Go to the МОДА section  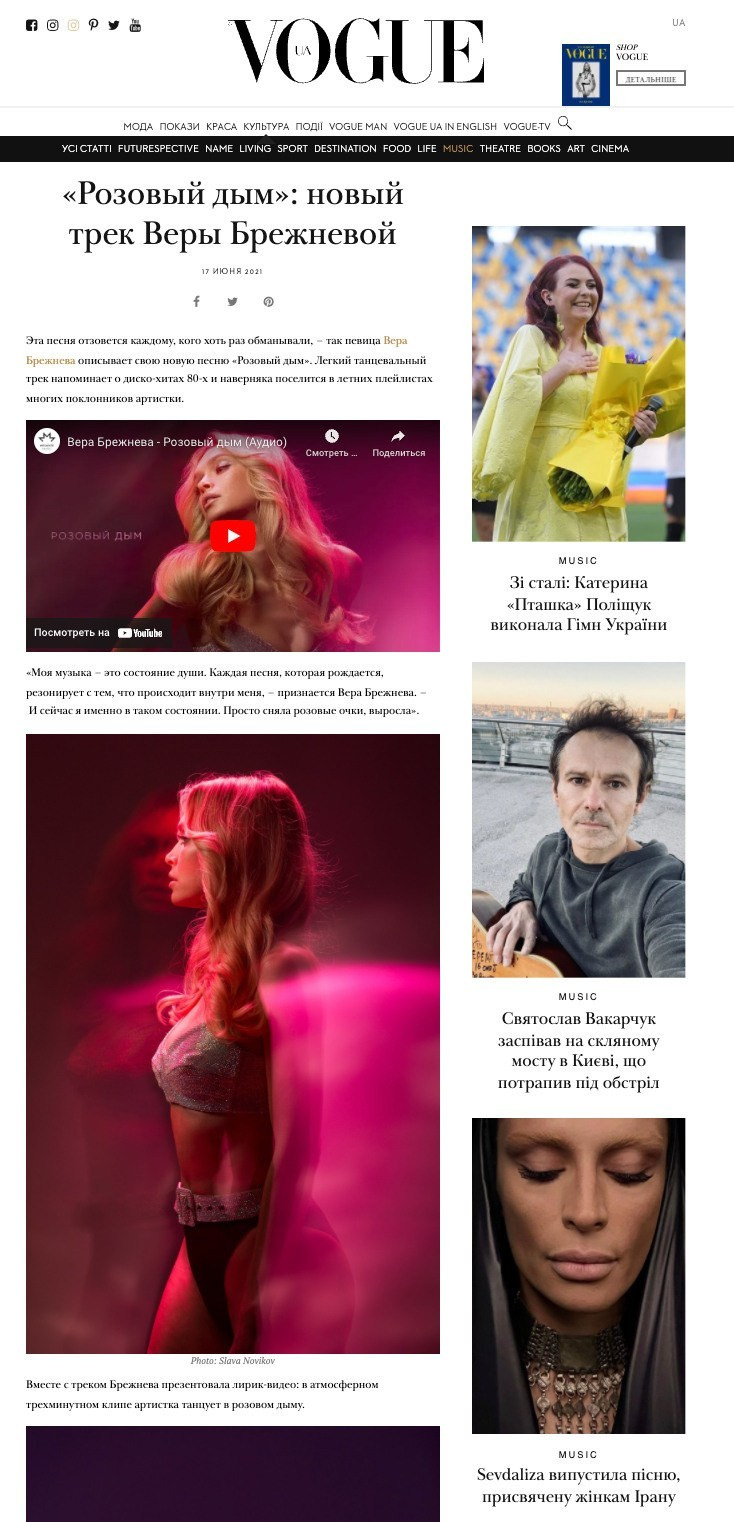click(x=138, y=127)
